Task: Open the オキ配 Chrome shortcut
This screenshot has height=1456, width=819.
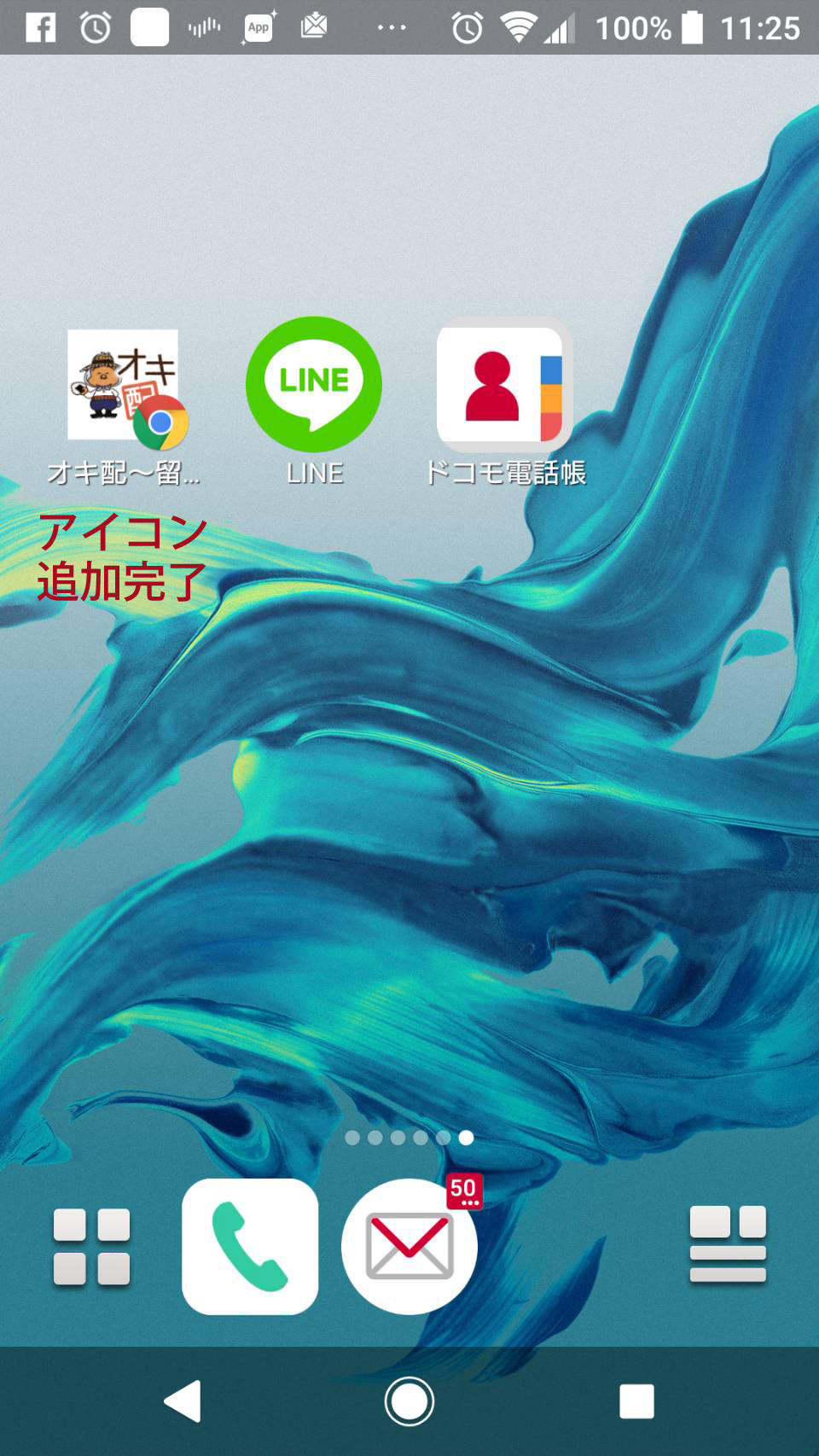Action: (125, 388)
